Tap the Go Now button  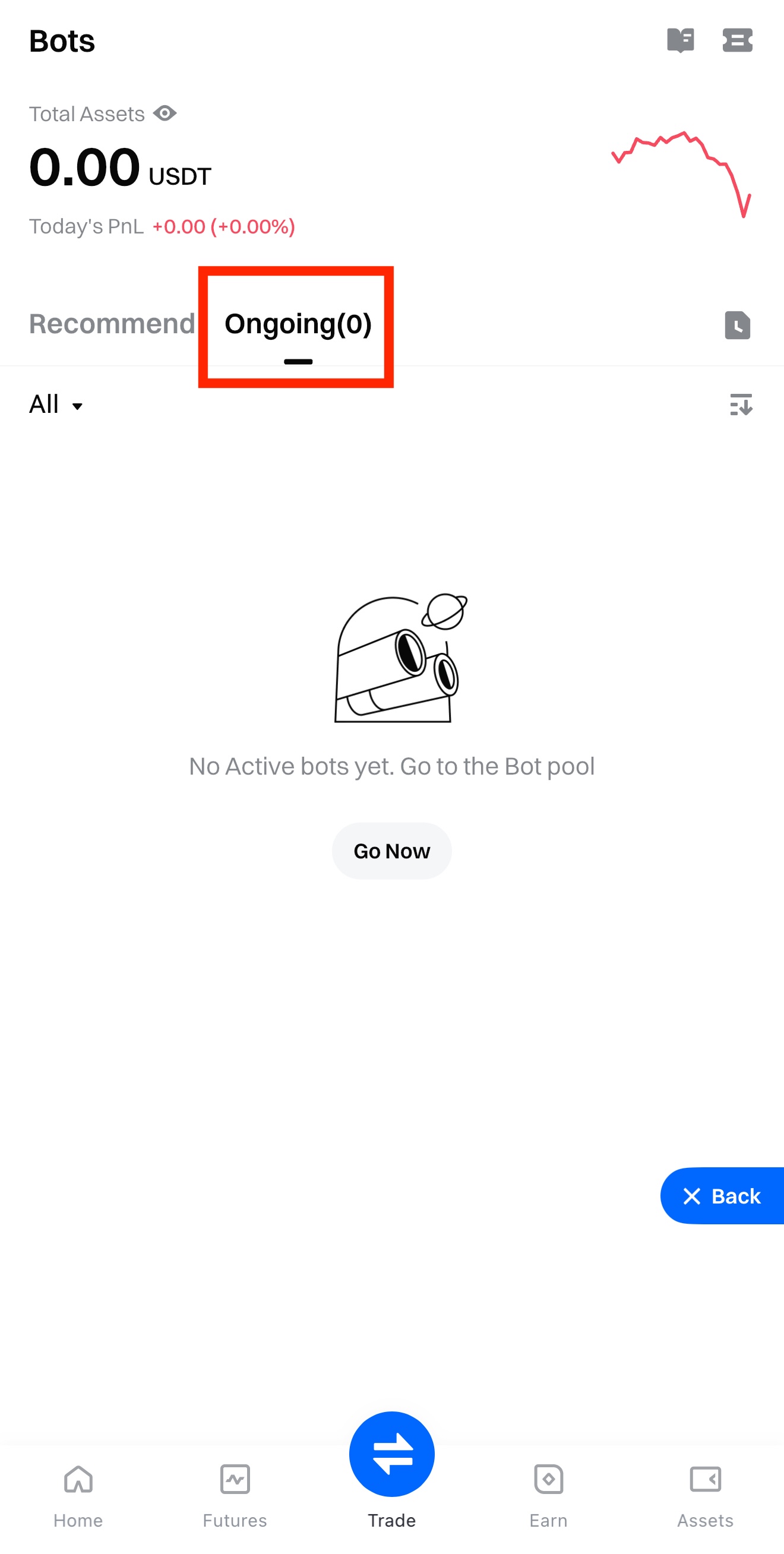(391, 851)
